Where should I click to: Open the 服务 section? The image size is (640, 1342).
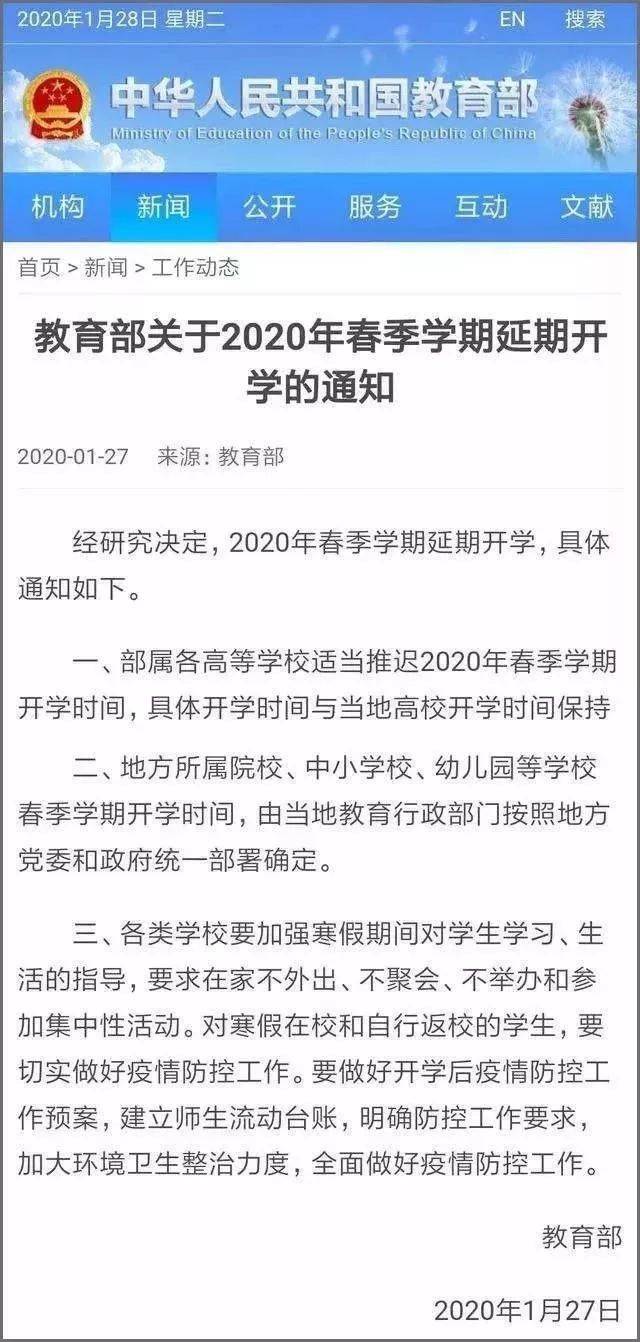tap(375, 207)
